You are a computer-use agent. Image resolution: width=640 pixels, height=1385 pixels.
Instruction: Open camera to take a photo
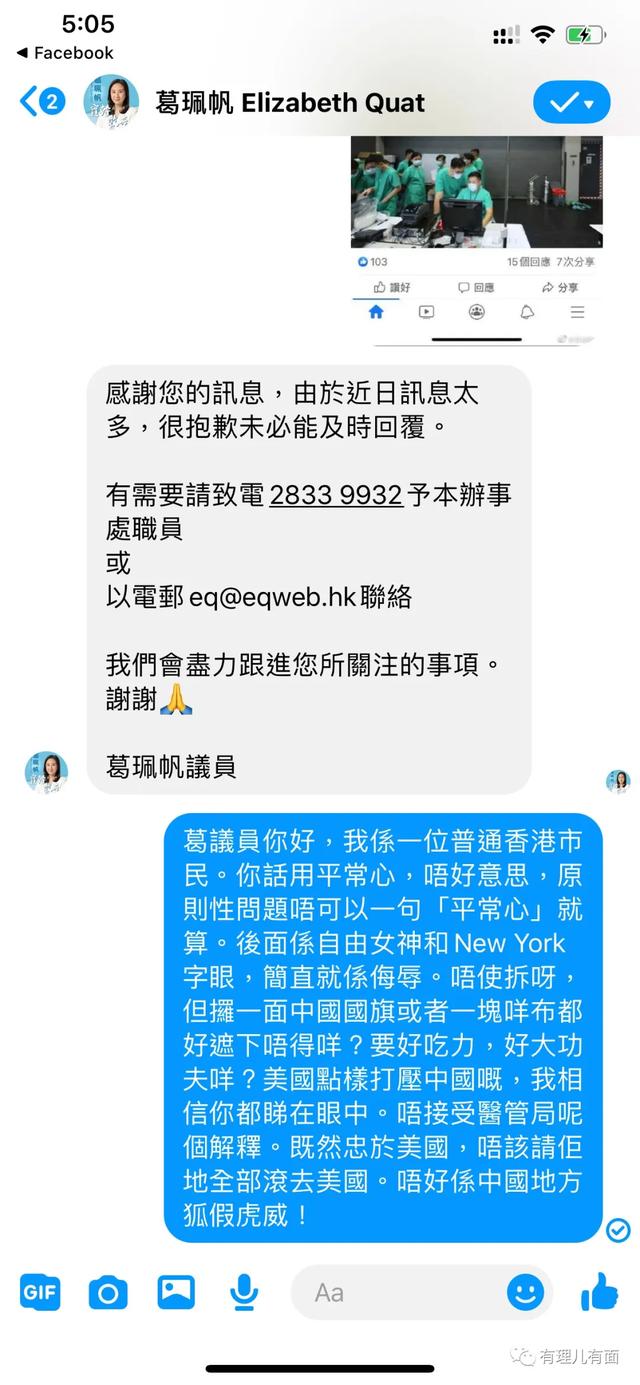108,1292
